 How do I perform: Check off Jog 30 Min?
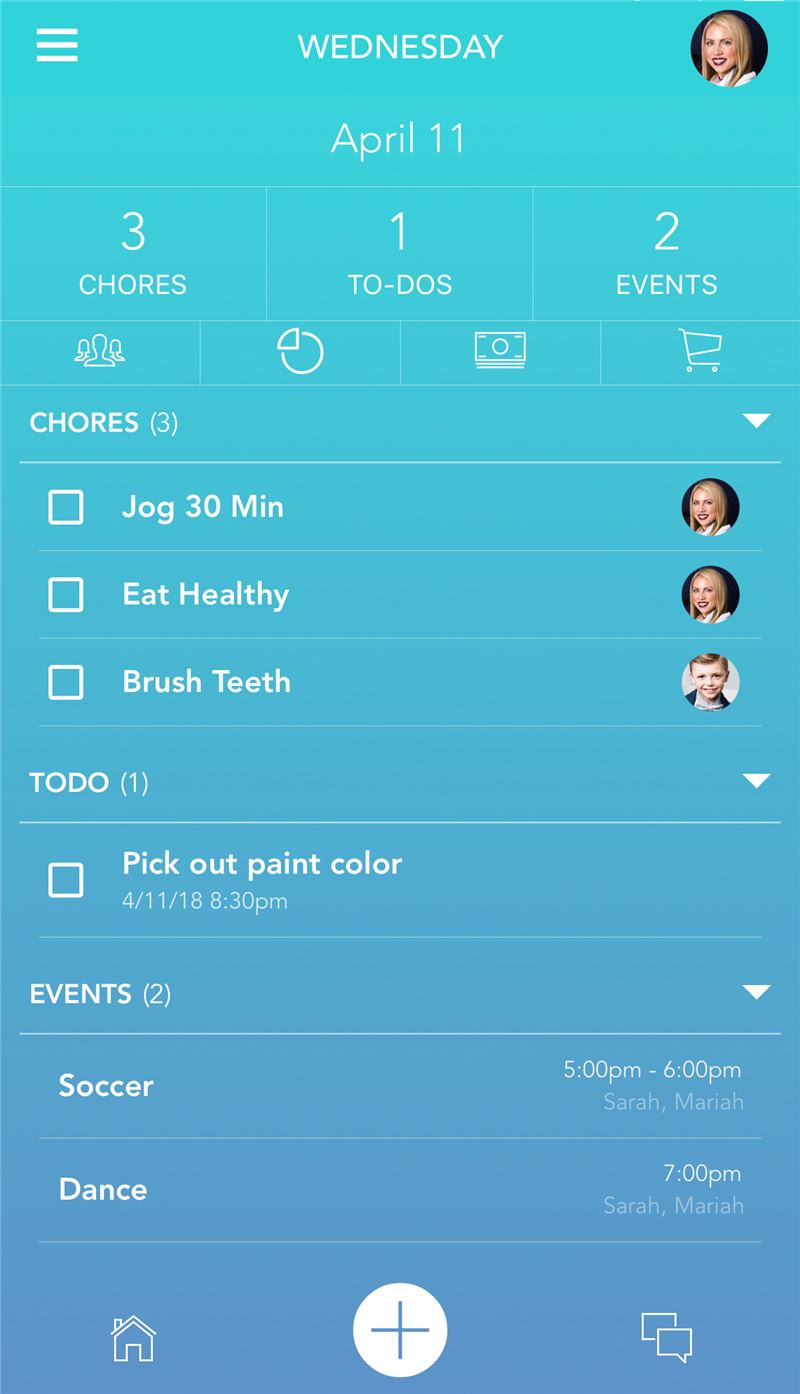tap(66, 507)
